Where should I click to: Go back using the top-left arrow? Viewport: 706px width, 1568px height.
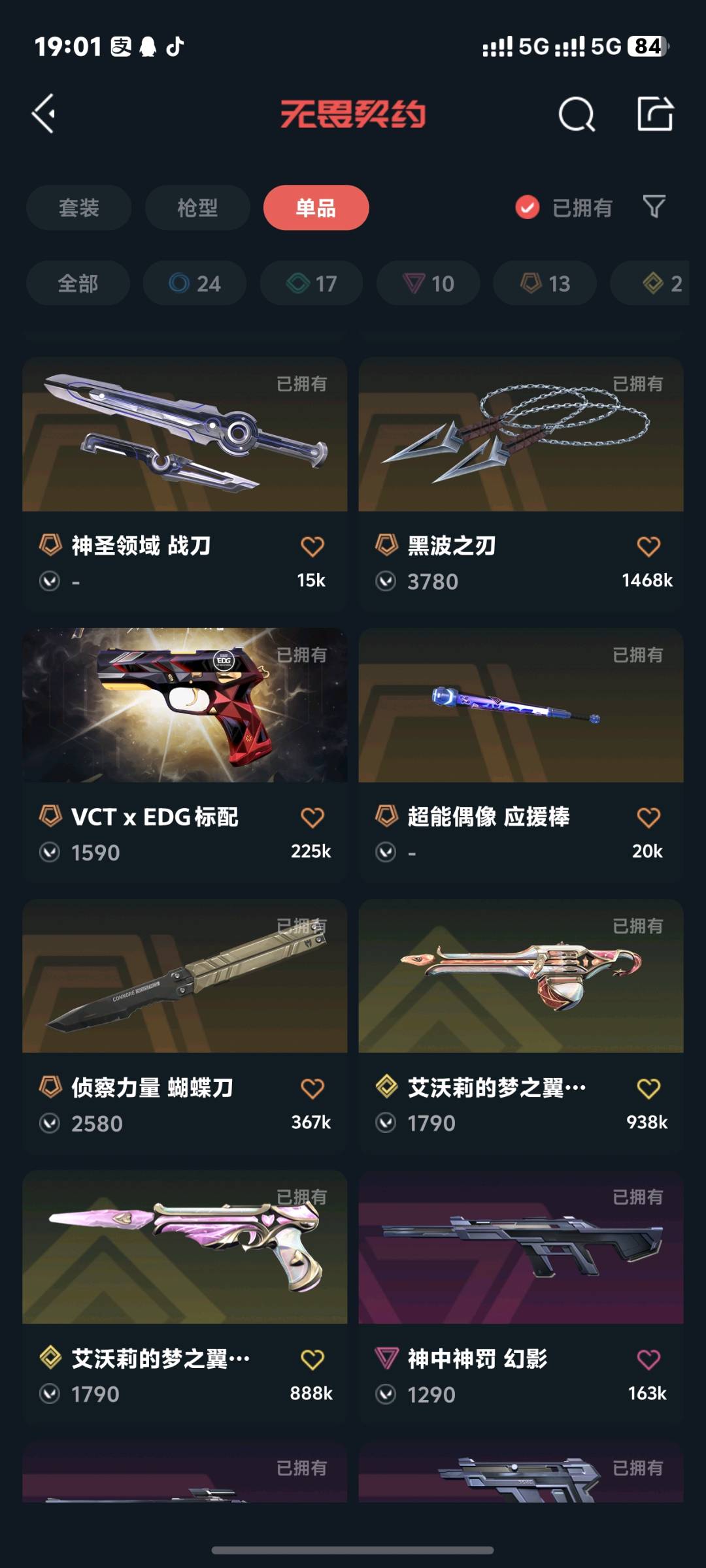point(44,114)
